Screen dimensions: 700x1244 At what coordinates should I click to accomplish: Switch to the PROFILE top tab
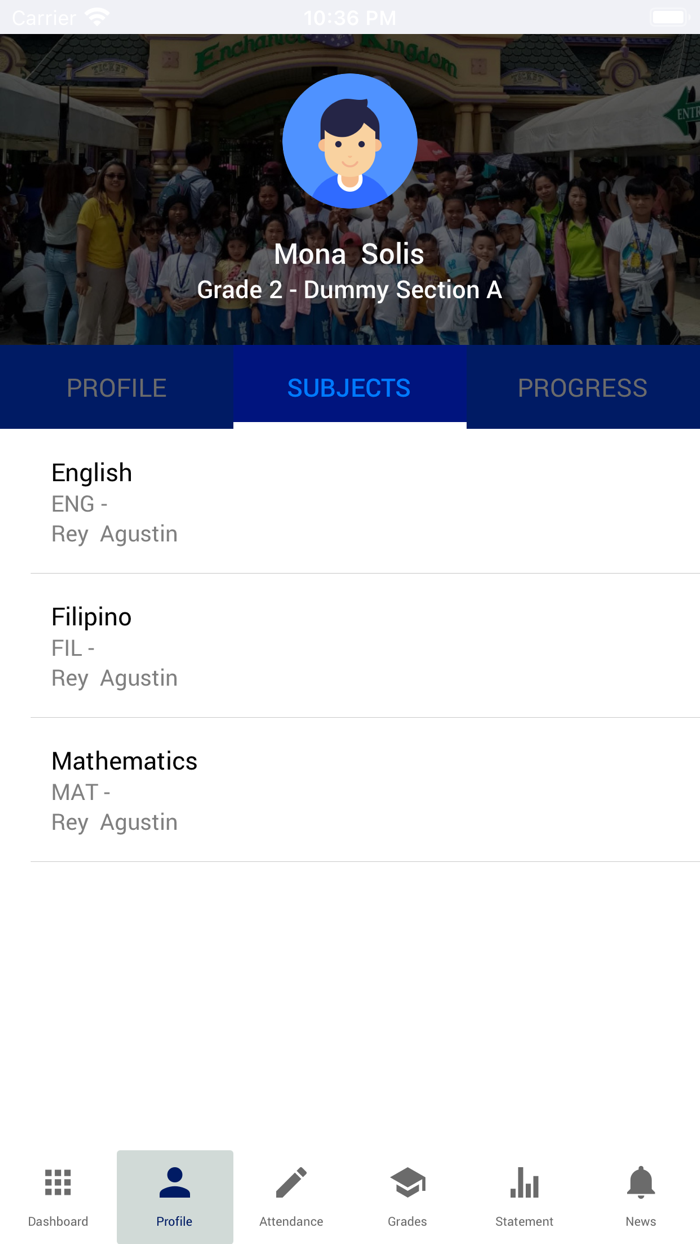[116, 388]
